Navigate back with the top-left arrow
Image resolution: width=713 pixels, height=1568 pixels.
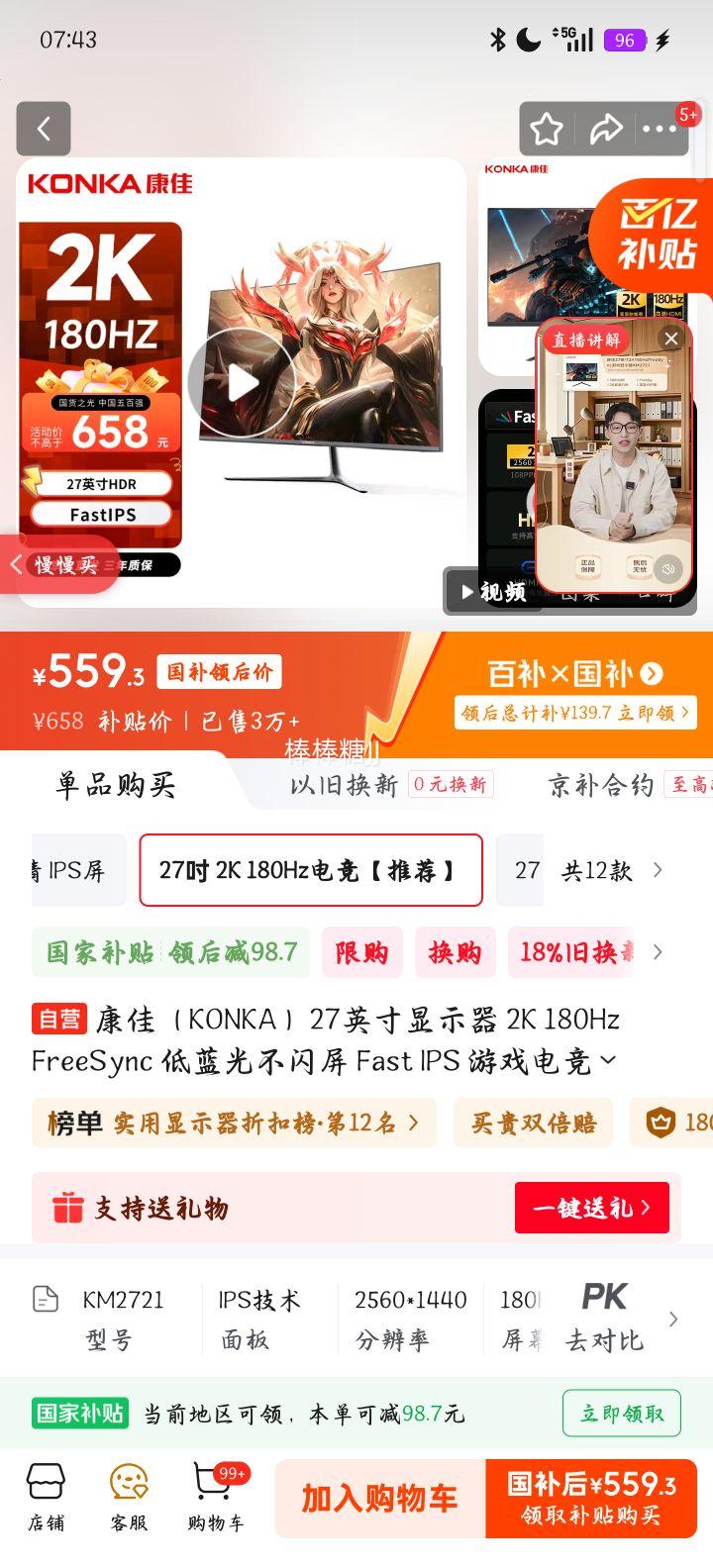coord(43,129)
